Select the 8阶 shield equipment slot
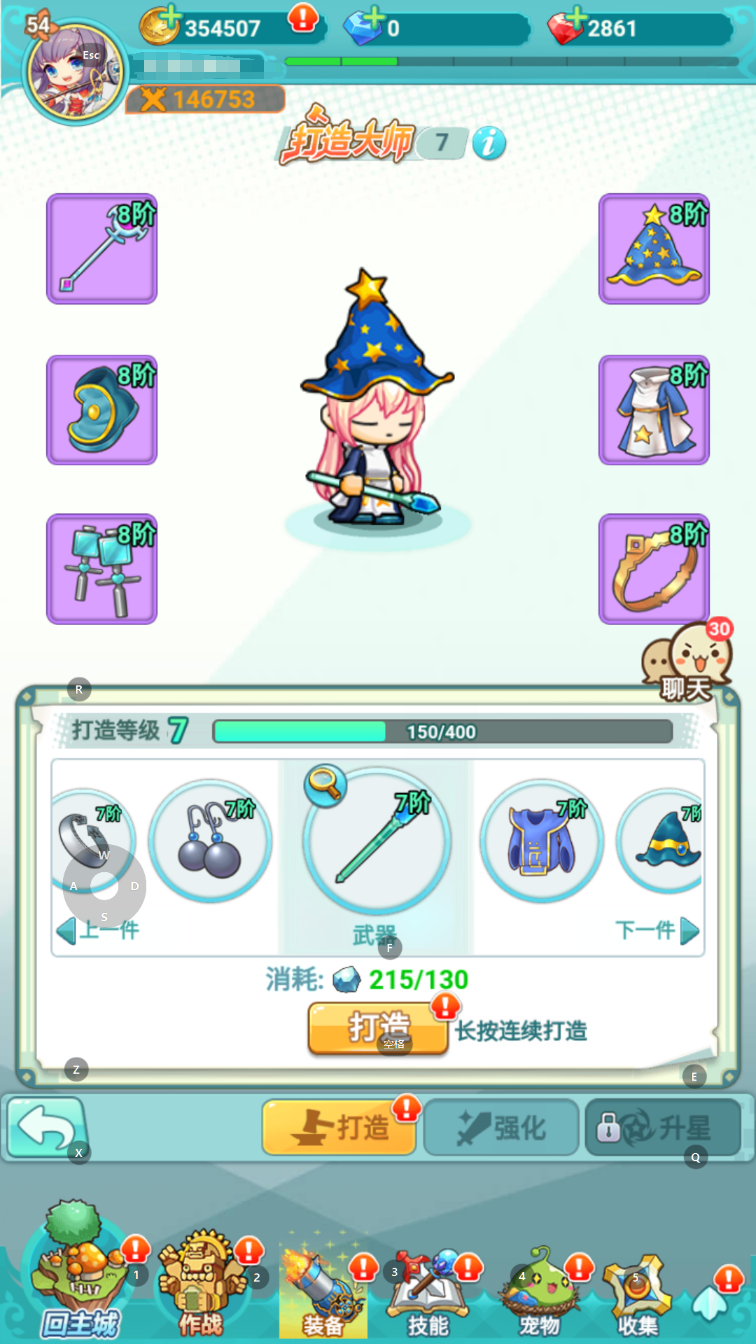The height and width of the screenshot is (1344, 756). coord(102,410)
